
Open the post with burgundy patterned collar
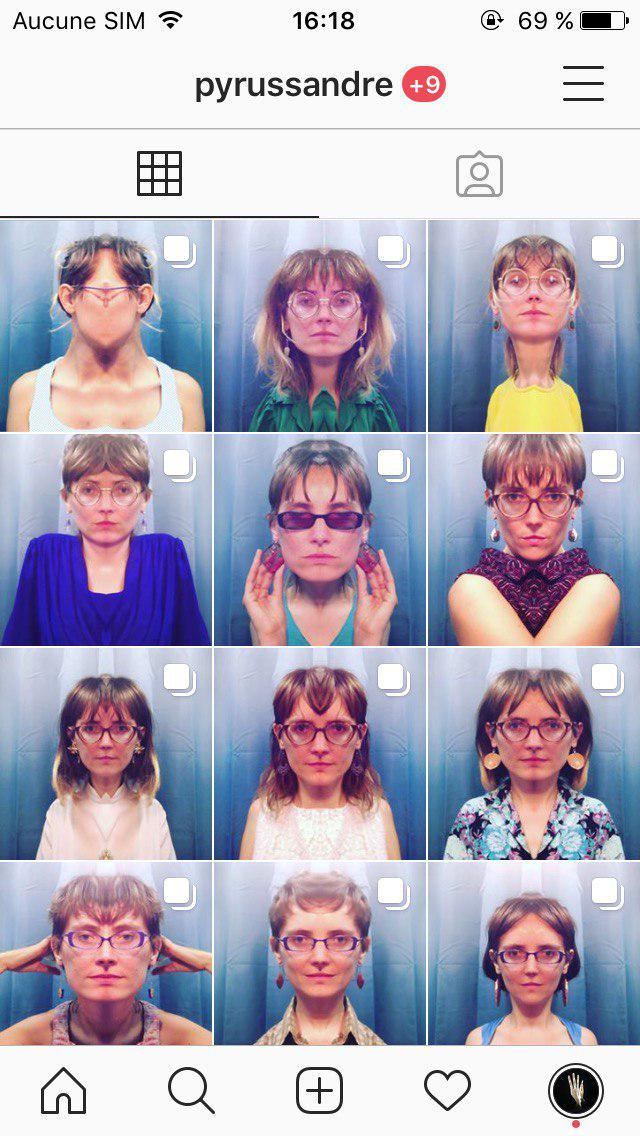pos(534,540)
